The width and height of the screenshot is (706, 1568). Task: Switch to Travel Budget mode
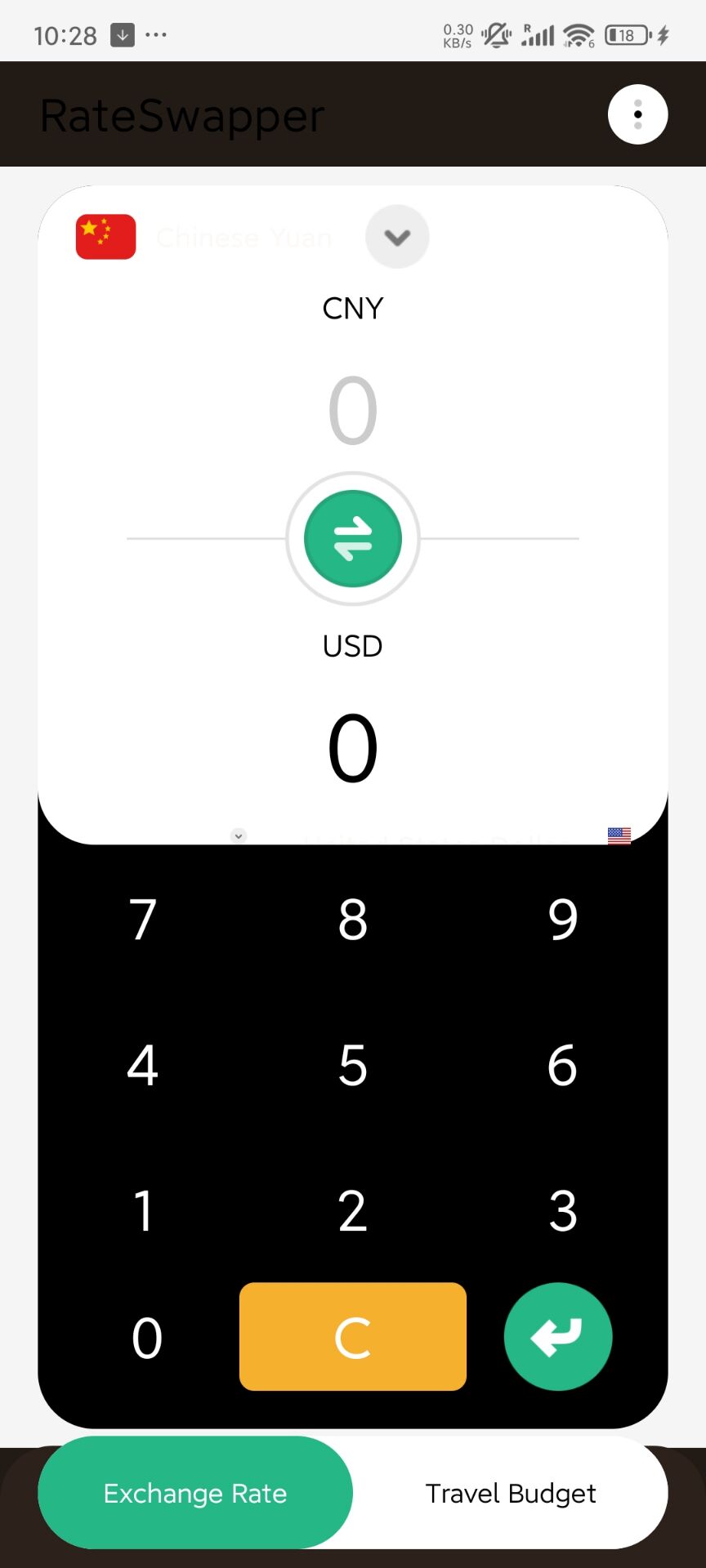point(510,1492)
